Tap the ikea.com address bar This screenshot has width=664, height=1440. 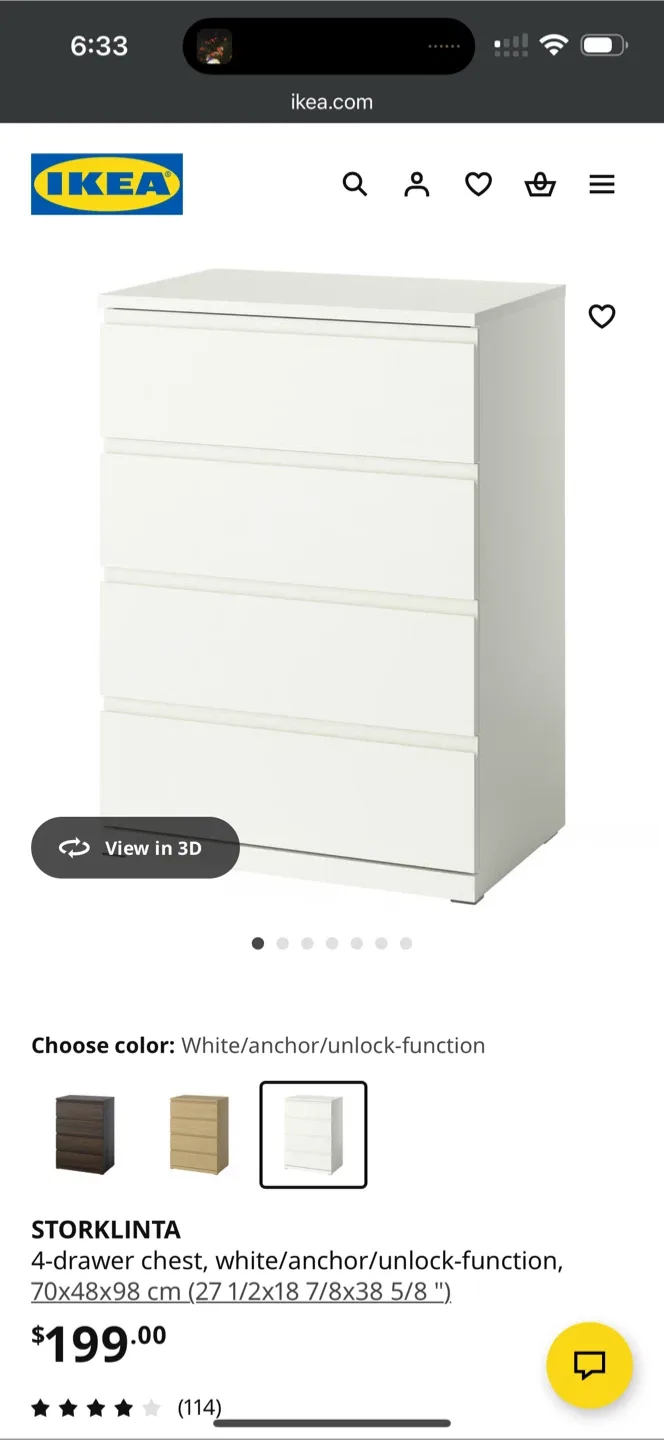[x=332, y=101]
